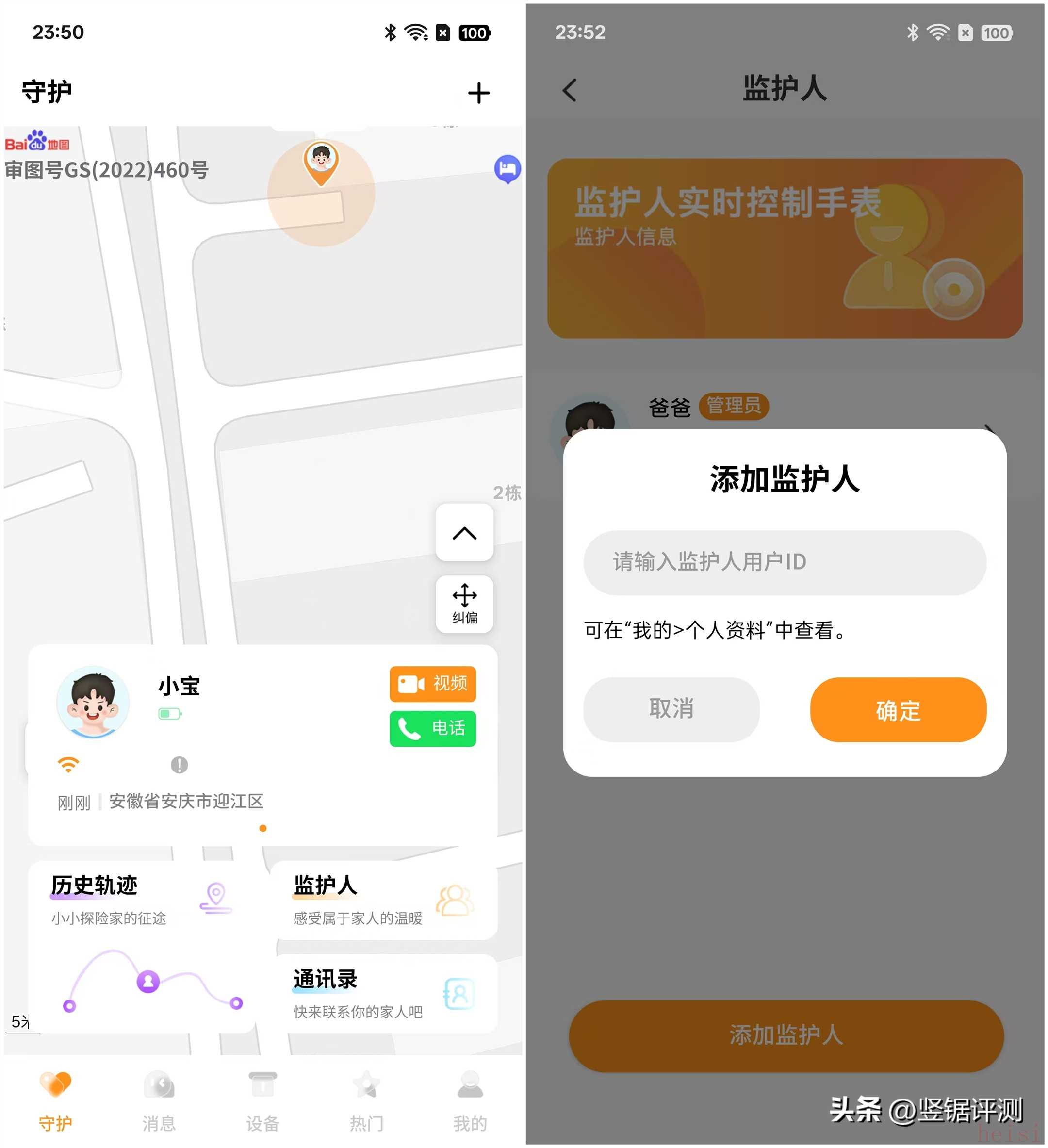The height and width of the screenshot is (1148, 1048).
Task: Select the 守护 tab
Action: coord(55,1100)
